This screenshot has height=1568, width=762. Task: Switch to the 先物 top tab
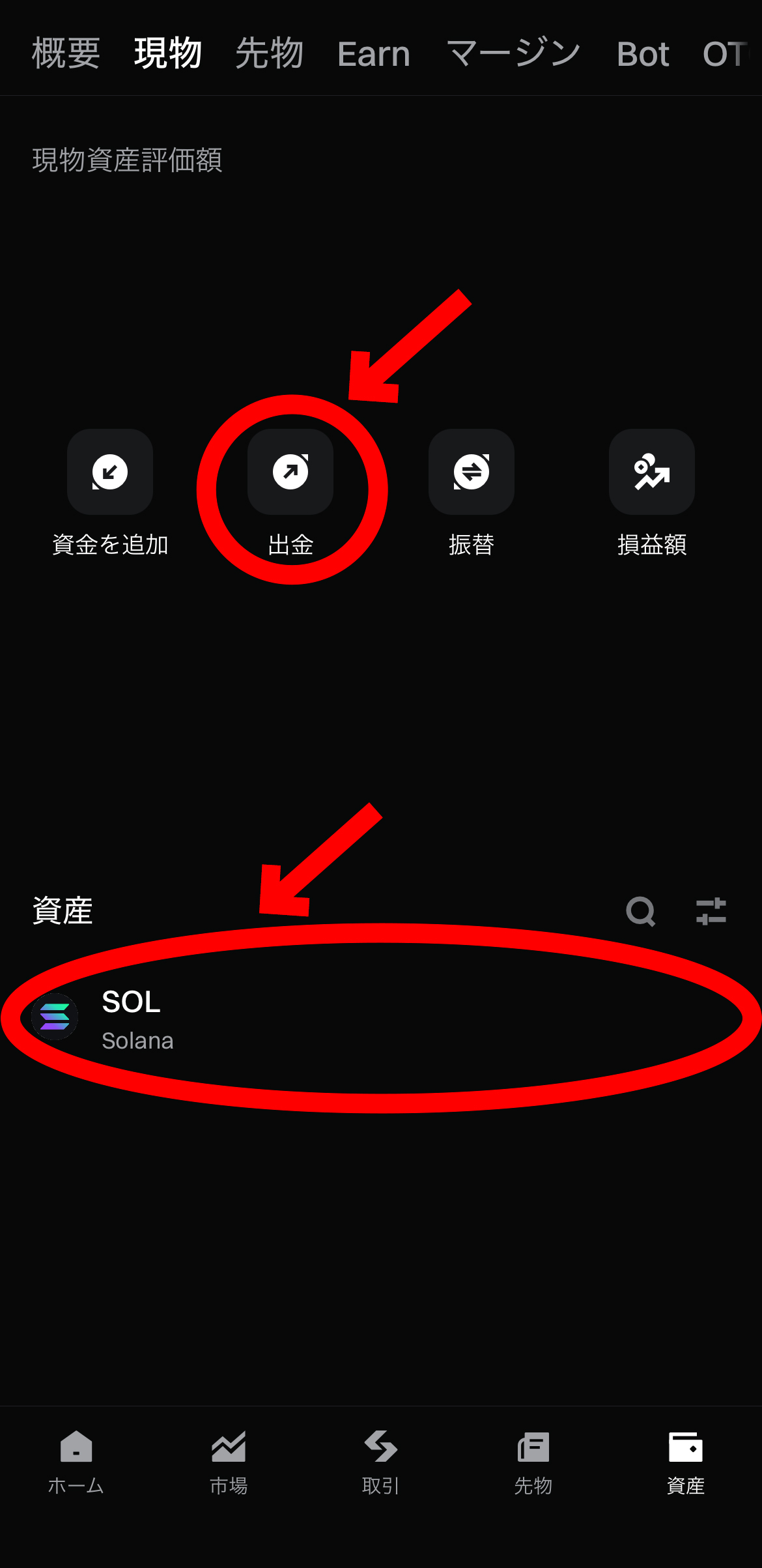tap(269, 53)
